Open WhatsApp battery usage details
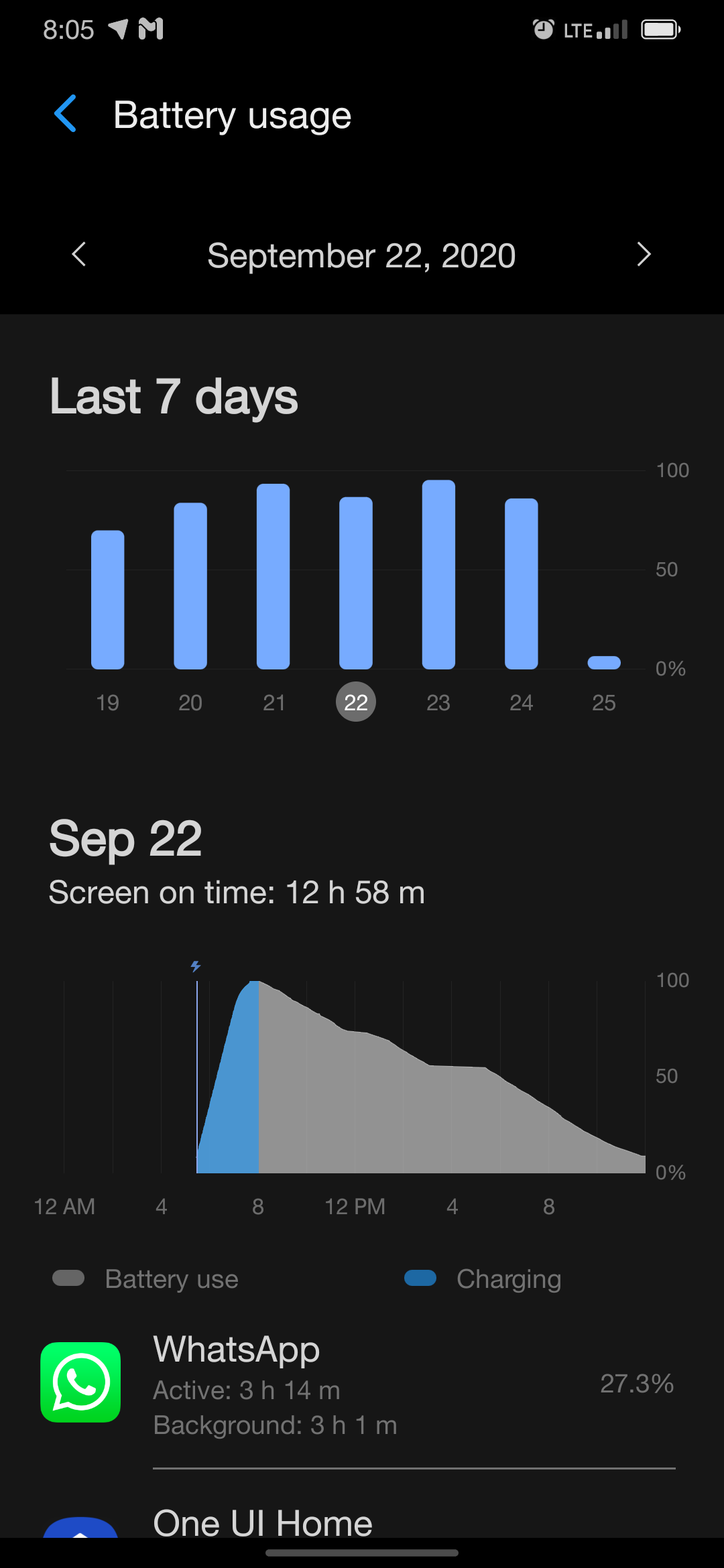724x1568 pixels. [362, 1384]
